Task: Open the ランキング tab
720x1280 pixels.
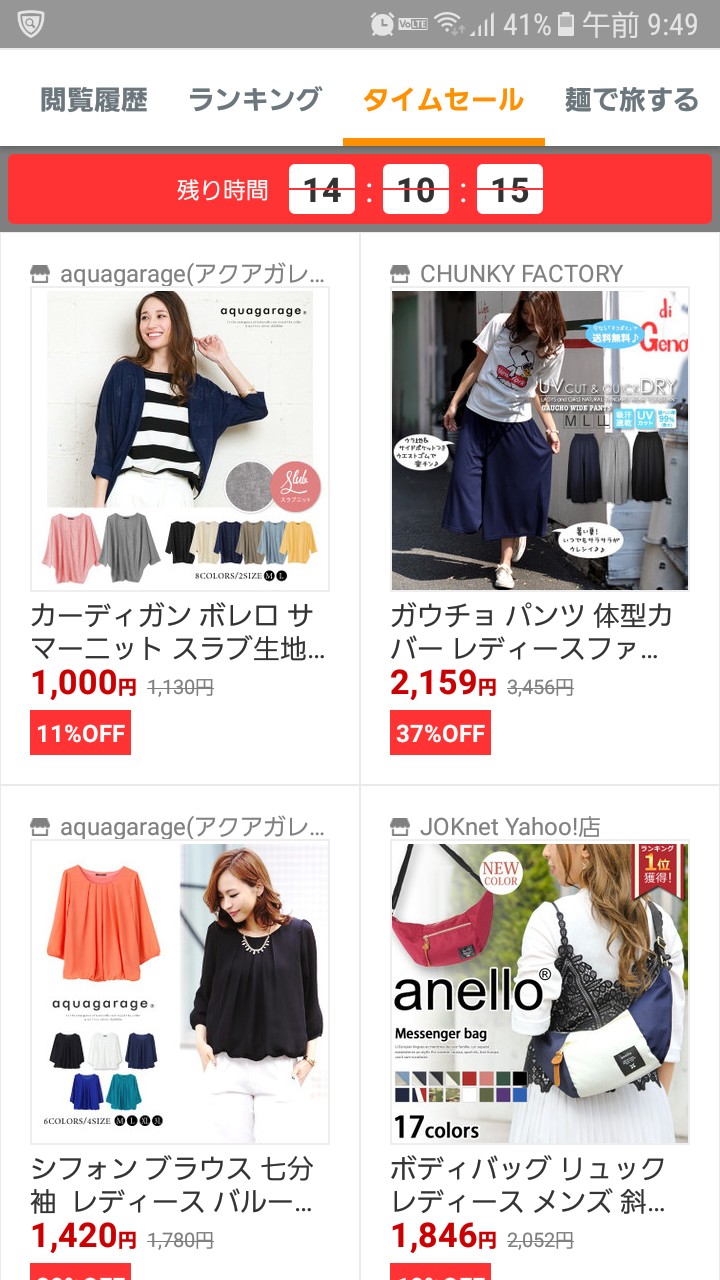Action: coord(255,100)
